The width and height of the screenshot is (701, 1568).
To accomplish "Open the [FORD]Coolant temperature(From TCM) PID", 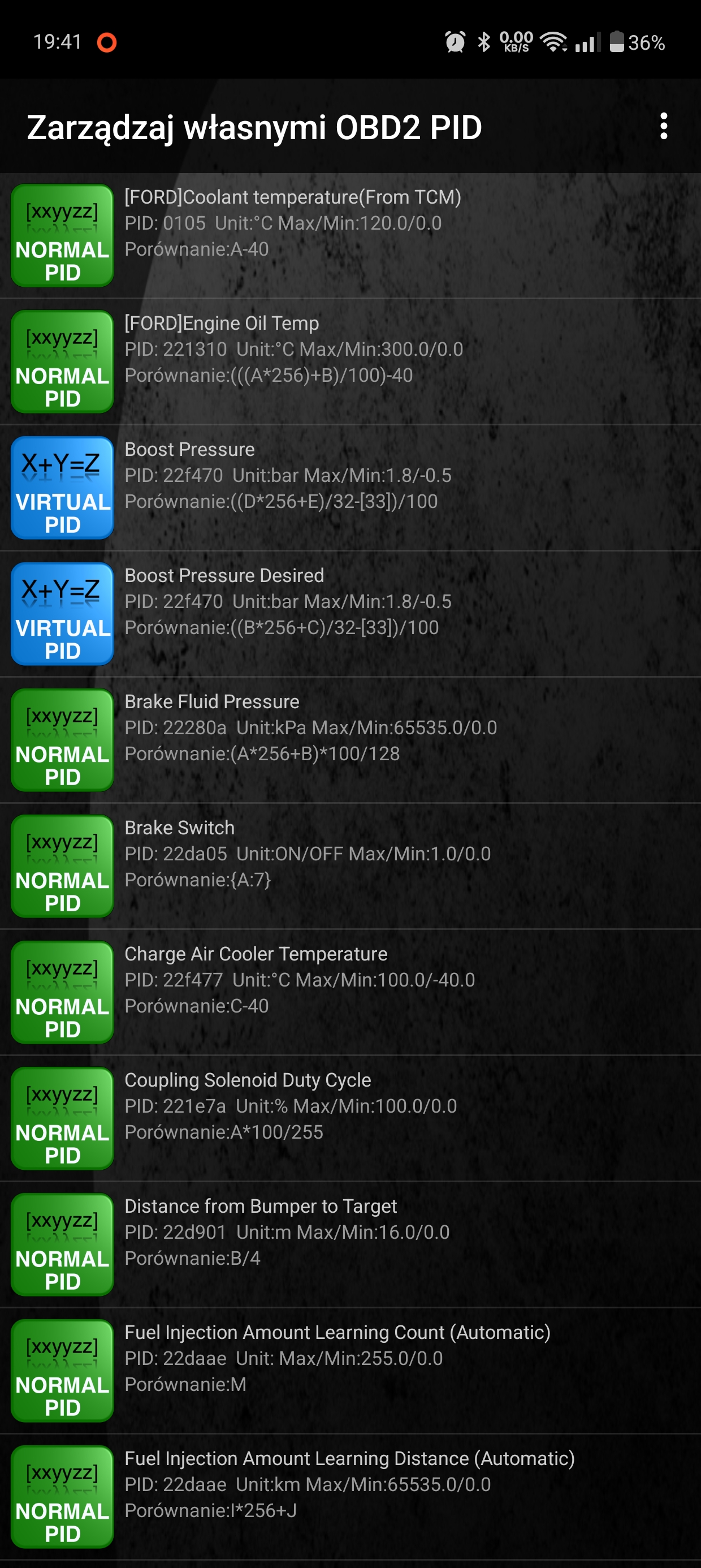I will tap(350, 235).
